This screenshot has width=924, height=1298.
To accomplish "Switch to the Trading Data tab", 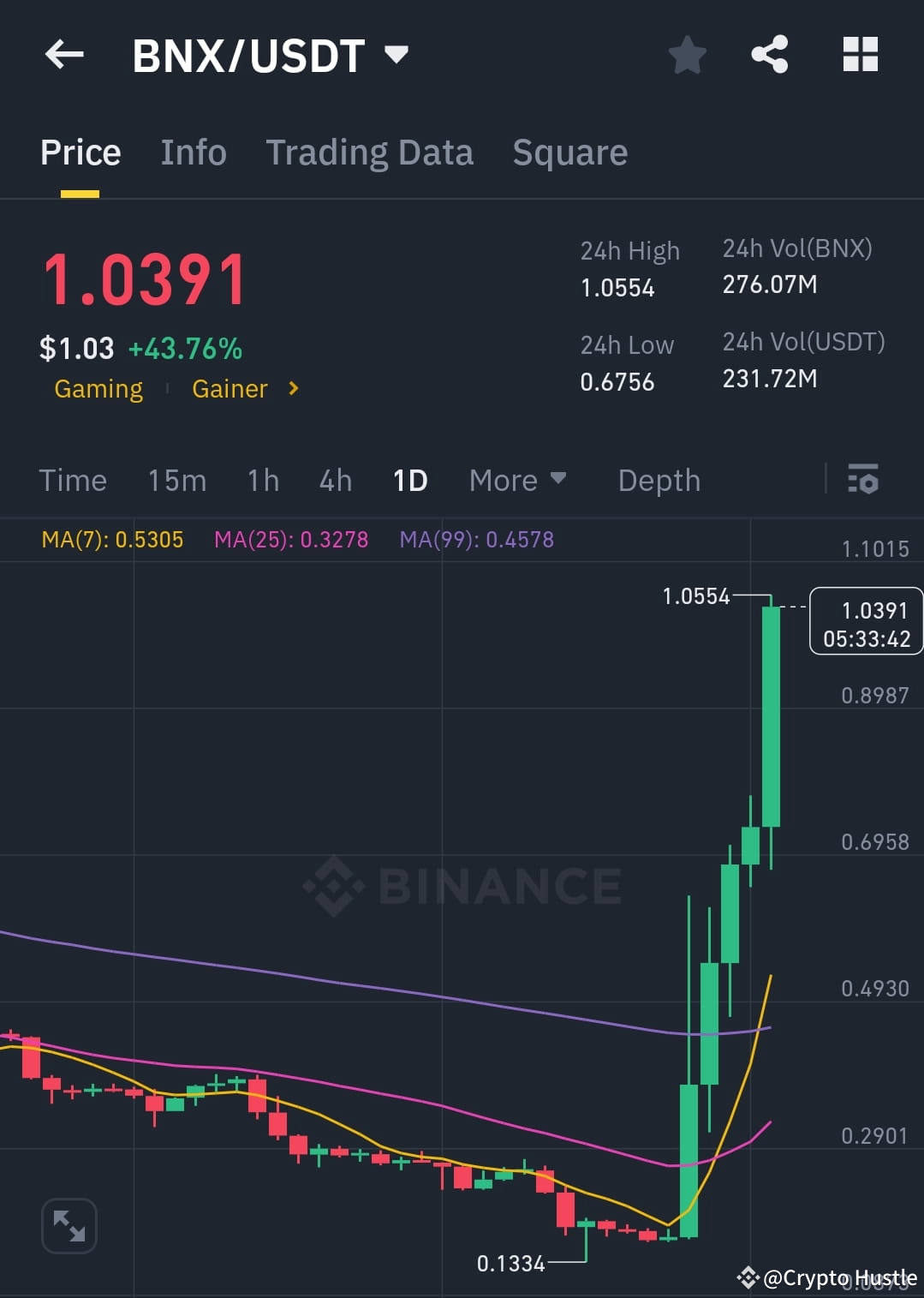I will point(370,152).
